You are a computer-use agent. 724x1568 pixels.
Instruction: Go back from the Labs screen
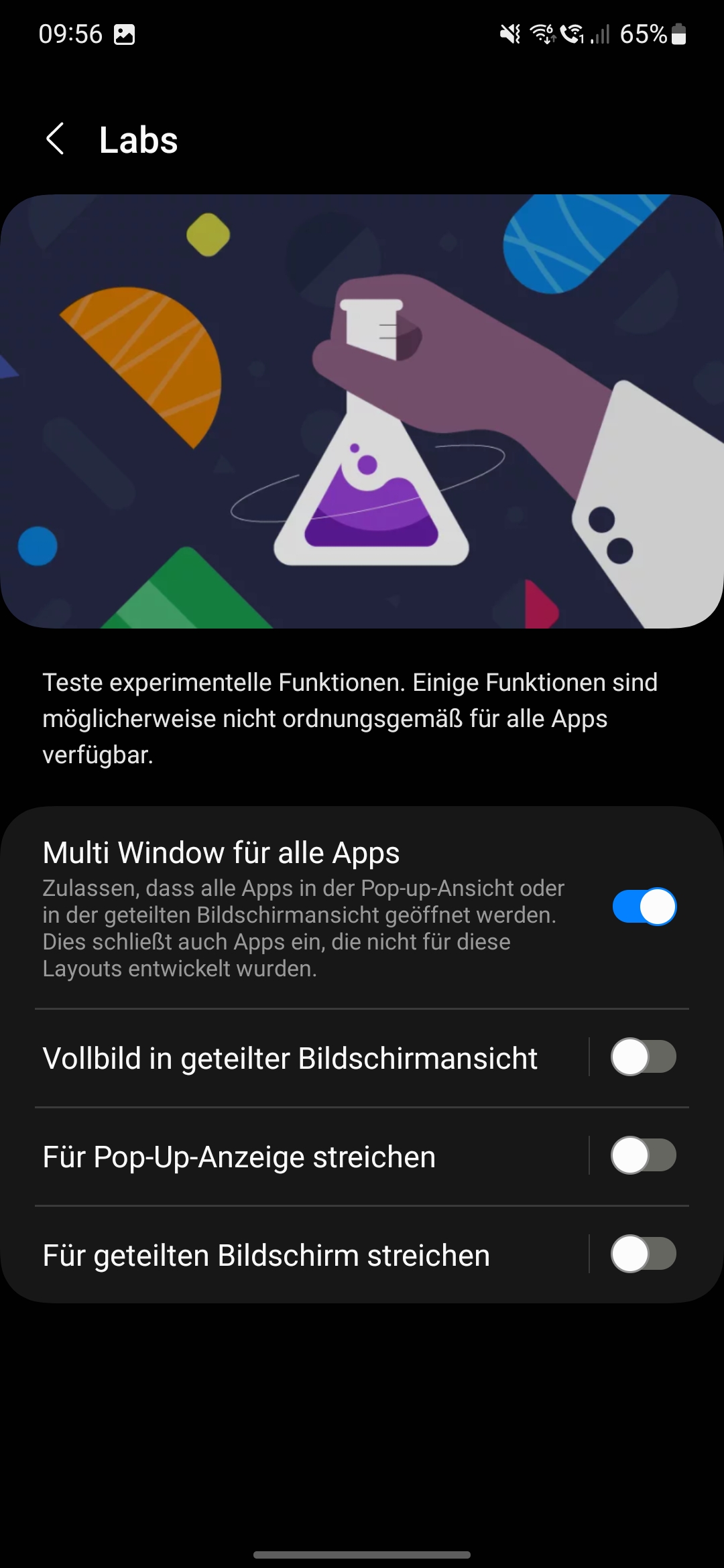[x=55, y=139]
